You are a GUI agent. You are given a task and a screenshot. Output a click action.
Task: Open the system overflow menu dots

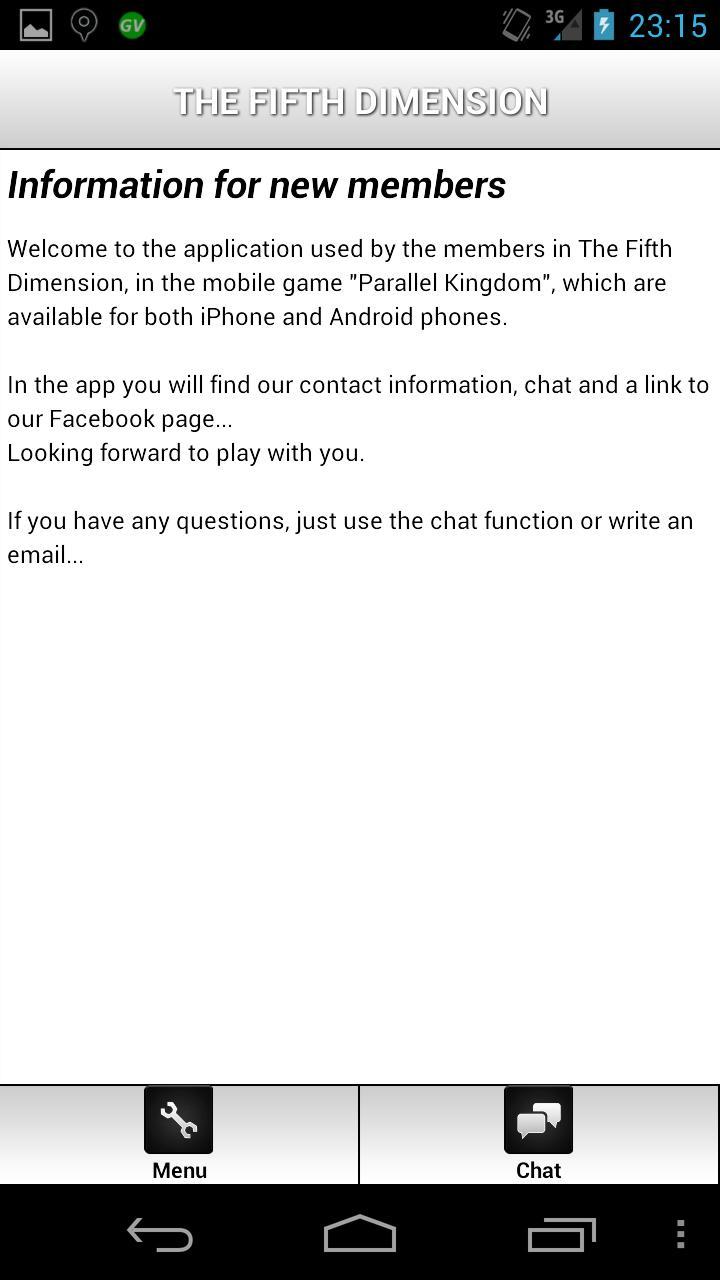[681, 1235]
